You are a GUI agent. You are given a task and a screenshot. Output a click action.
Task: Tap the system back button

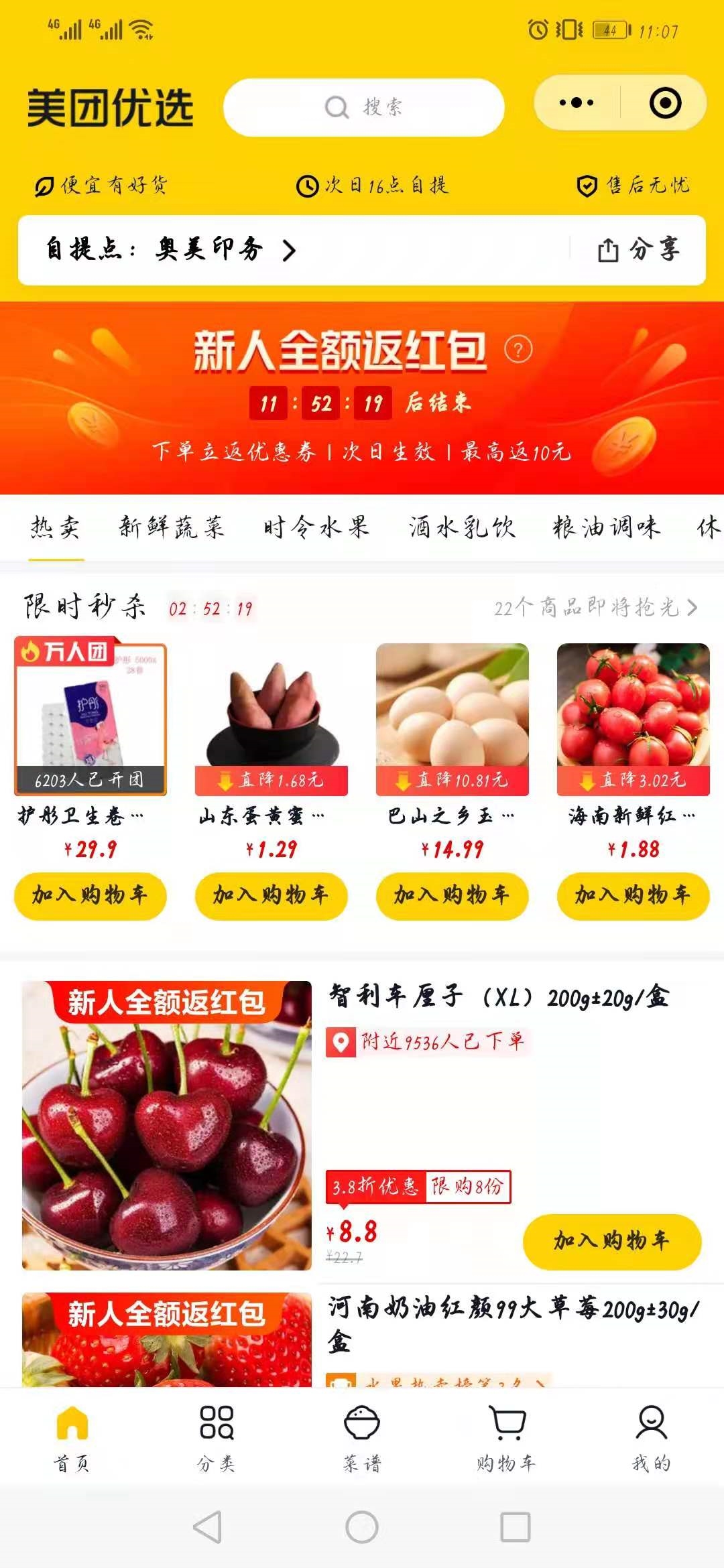coord(208,1527)
